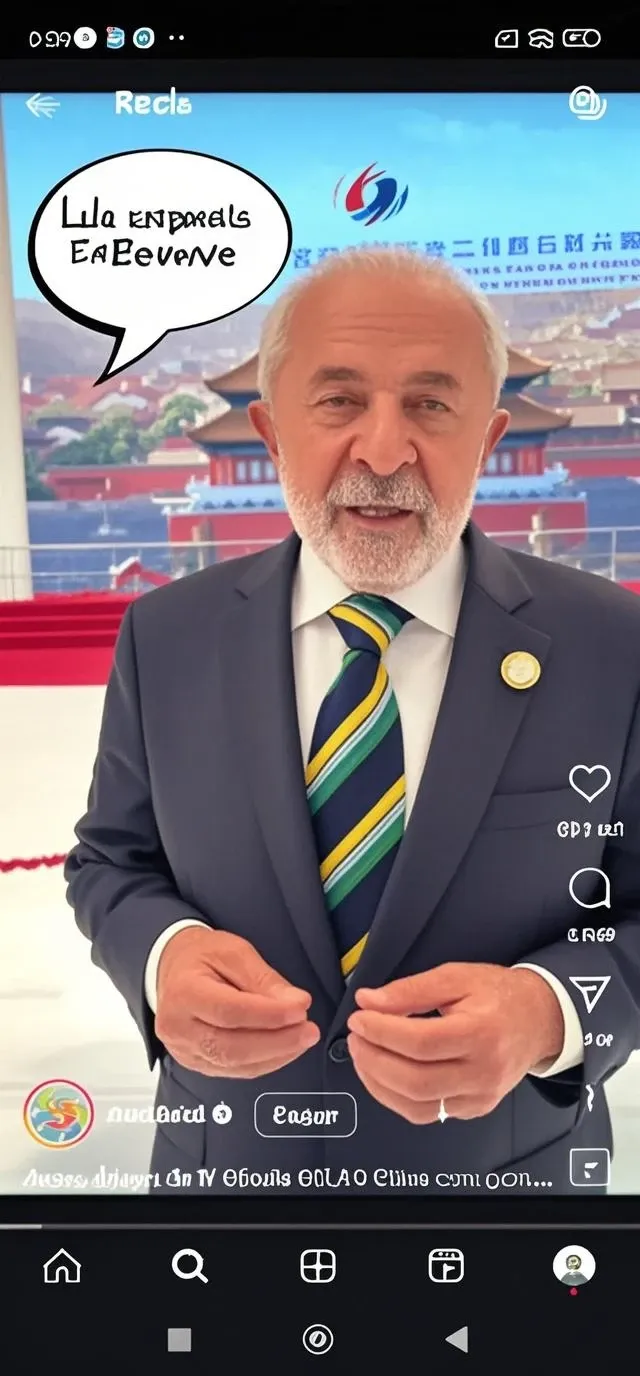640x1376 pixels.
Task: Switch to the Reels tab
Action: (x=446, y=1266)
